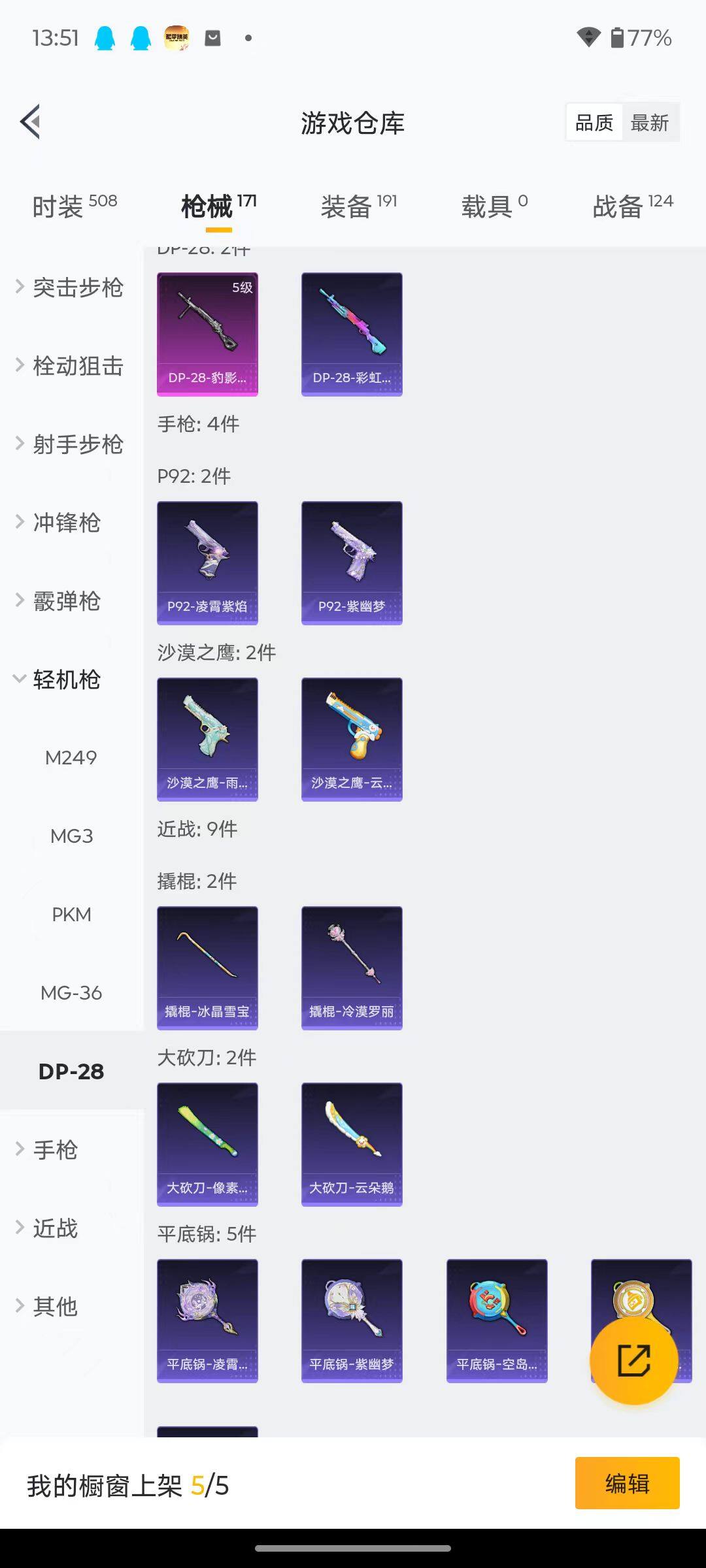Open the 平底锅-紫幽梦 item card
706x1568 pixels.
352,1320
